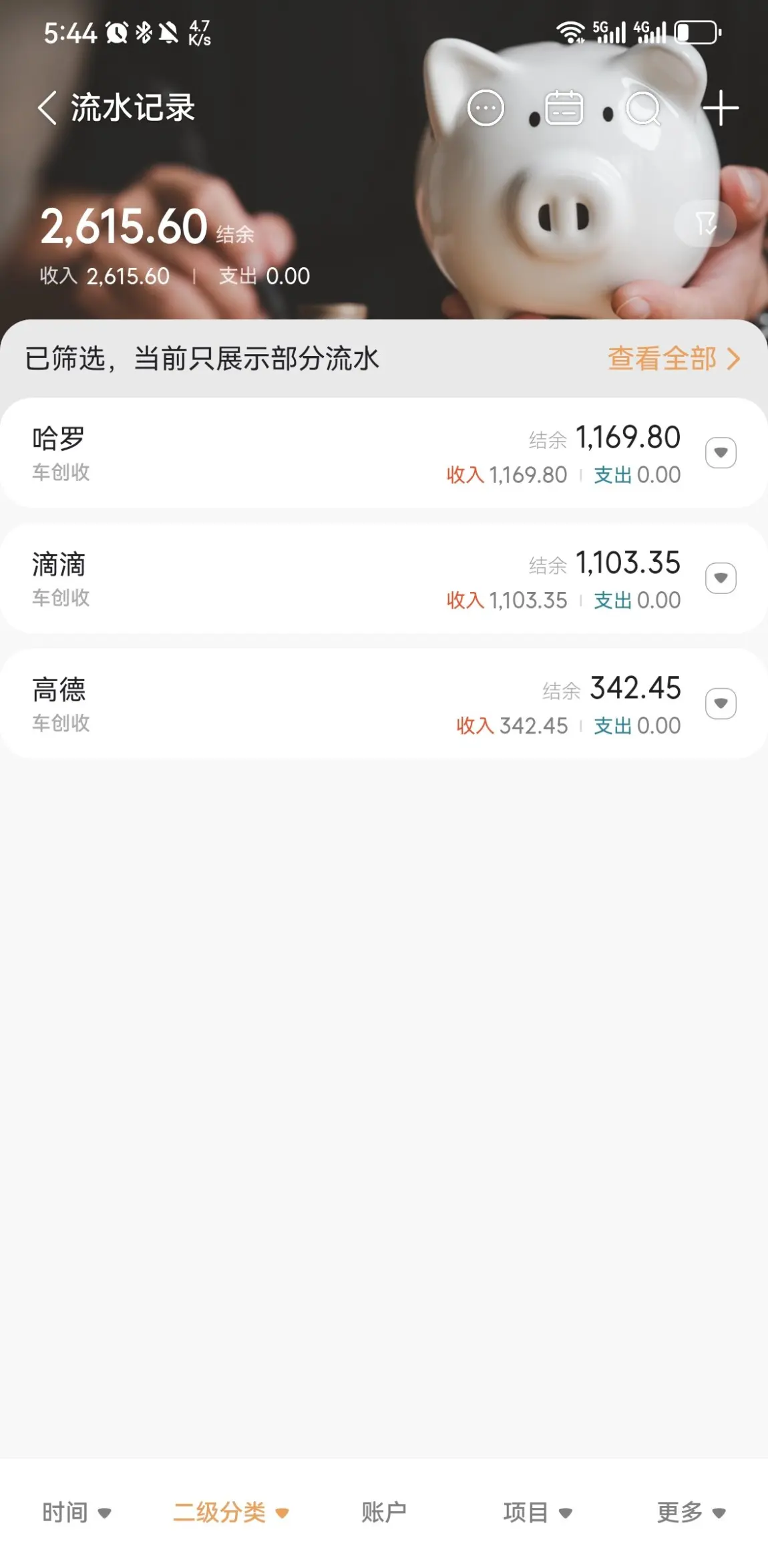Screen dimensions: 768x1568
Task: Open the 时间 dropdown
Action: point(76,1512)
